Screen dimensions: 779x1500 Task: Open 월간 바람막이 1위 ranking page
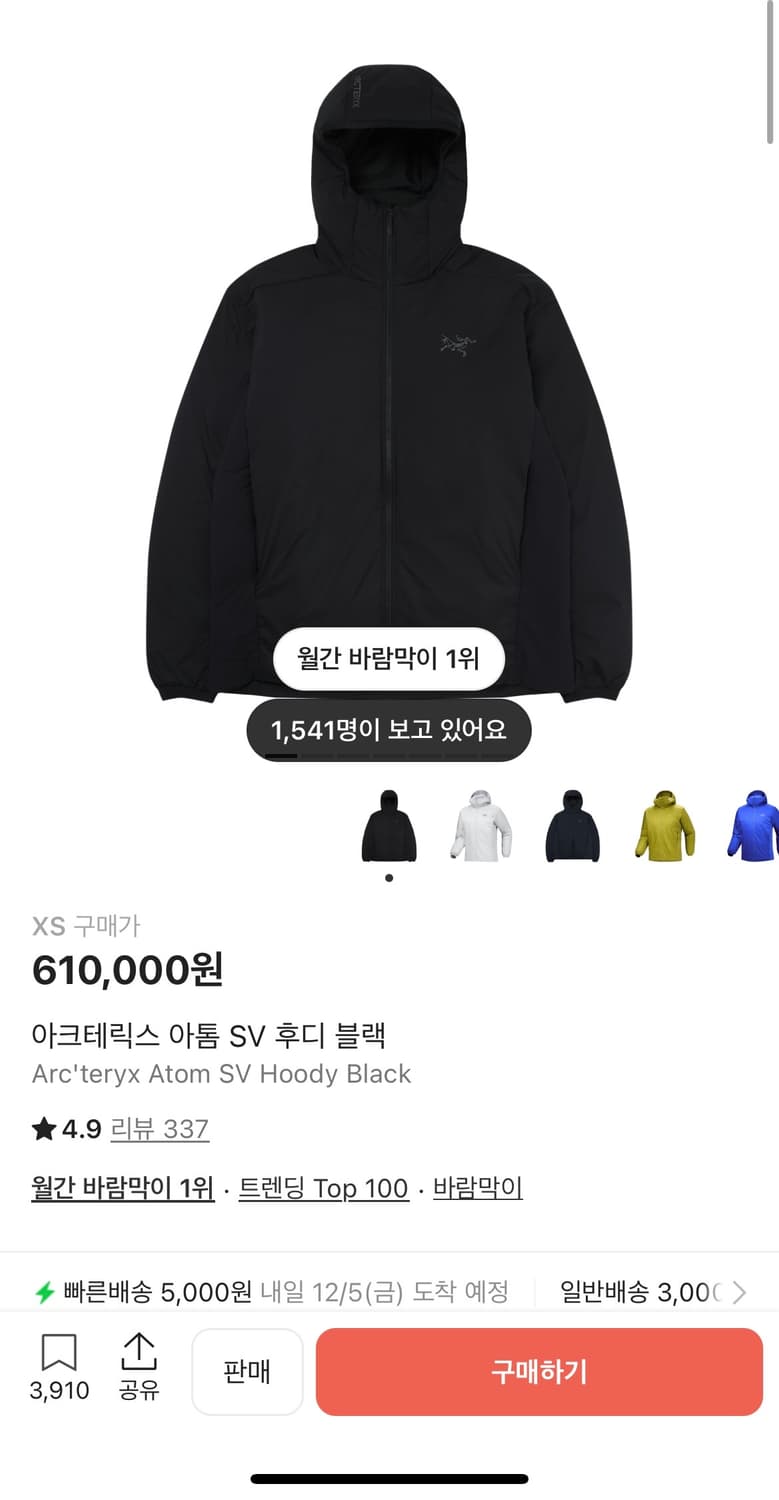click(x=122, y=1187)
